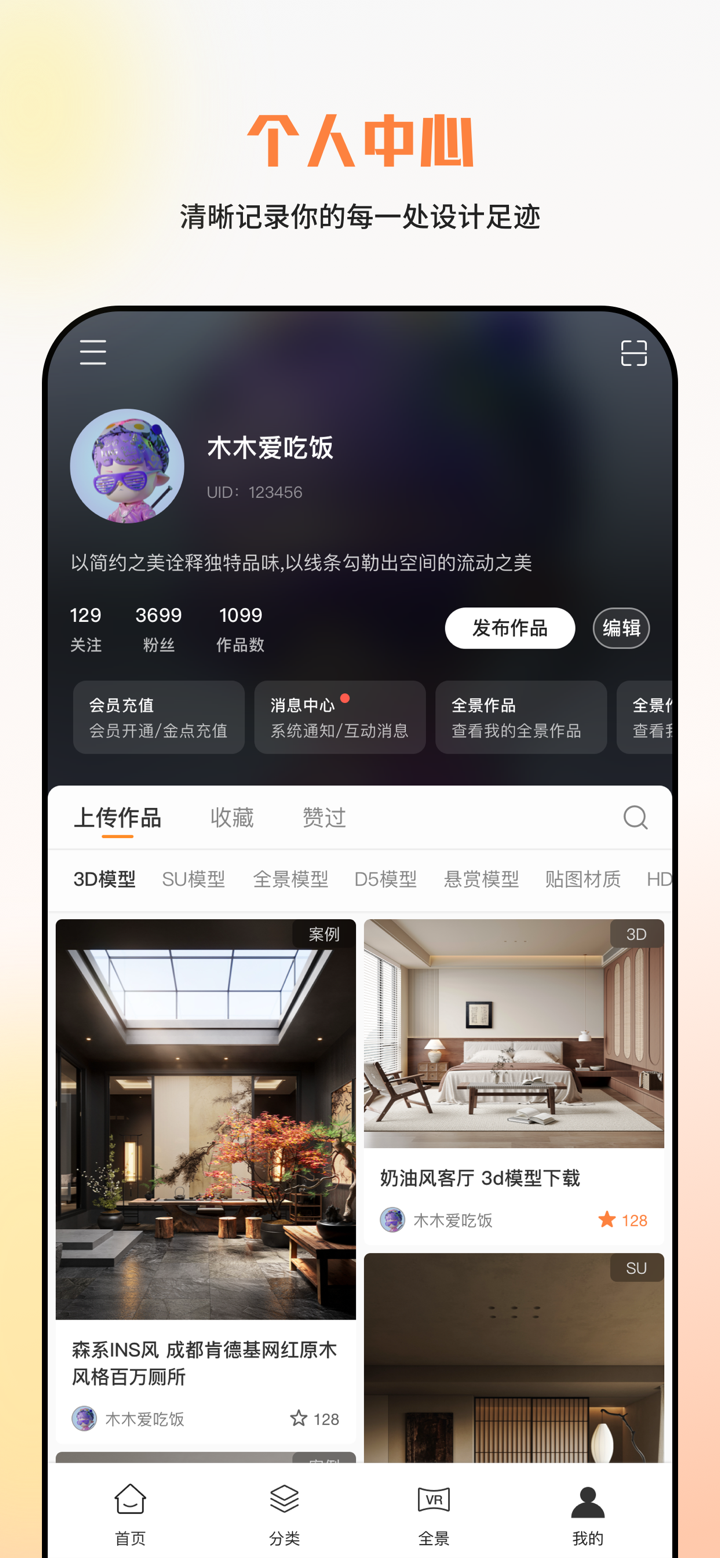Select the SU模型 category filter
The width and height of the screenshot is (720, 1558).
click(193, 878)
